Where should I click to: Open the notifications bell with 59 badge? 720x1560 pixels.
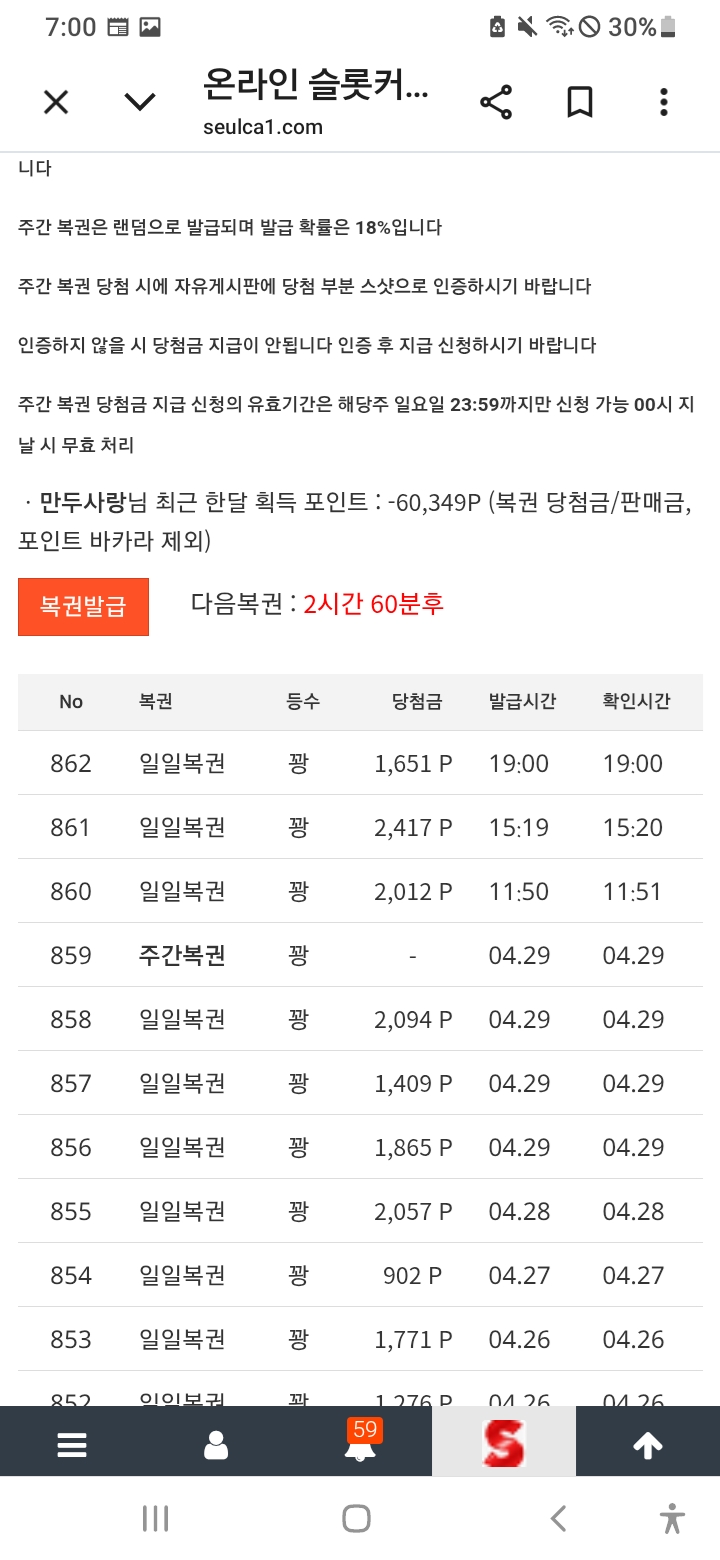coord(360,1445)
